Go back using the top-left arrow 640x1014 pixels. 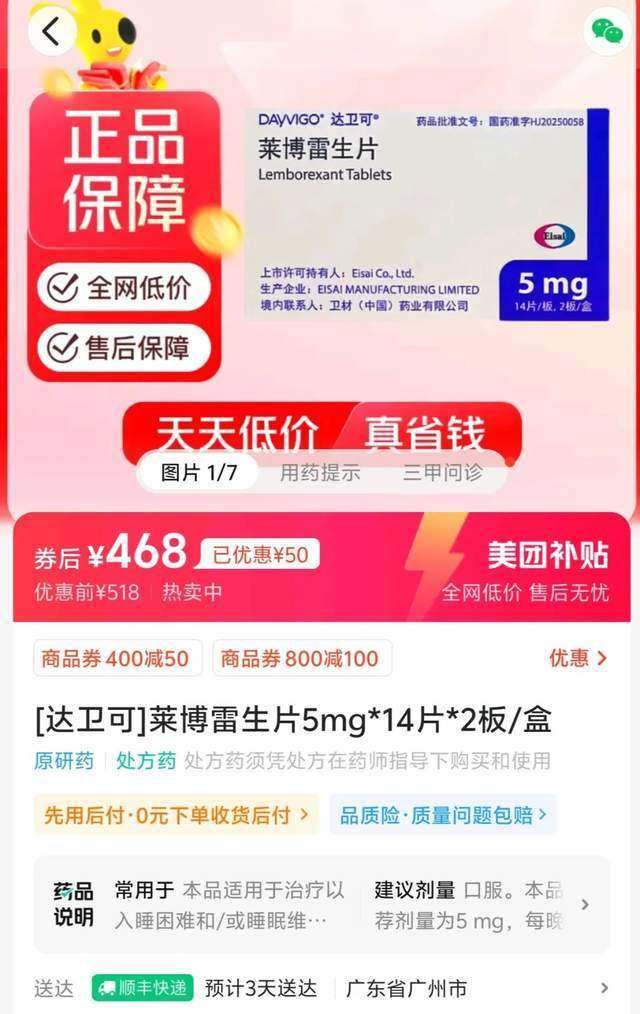(51, 31)
